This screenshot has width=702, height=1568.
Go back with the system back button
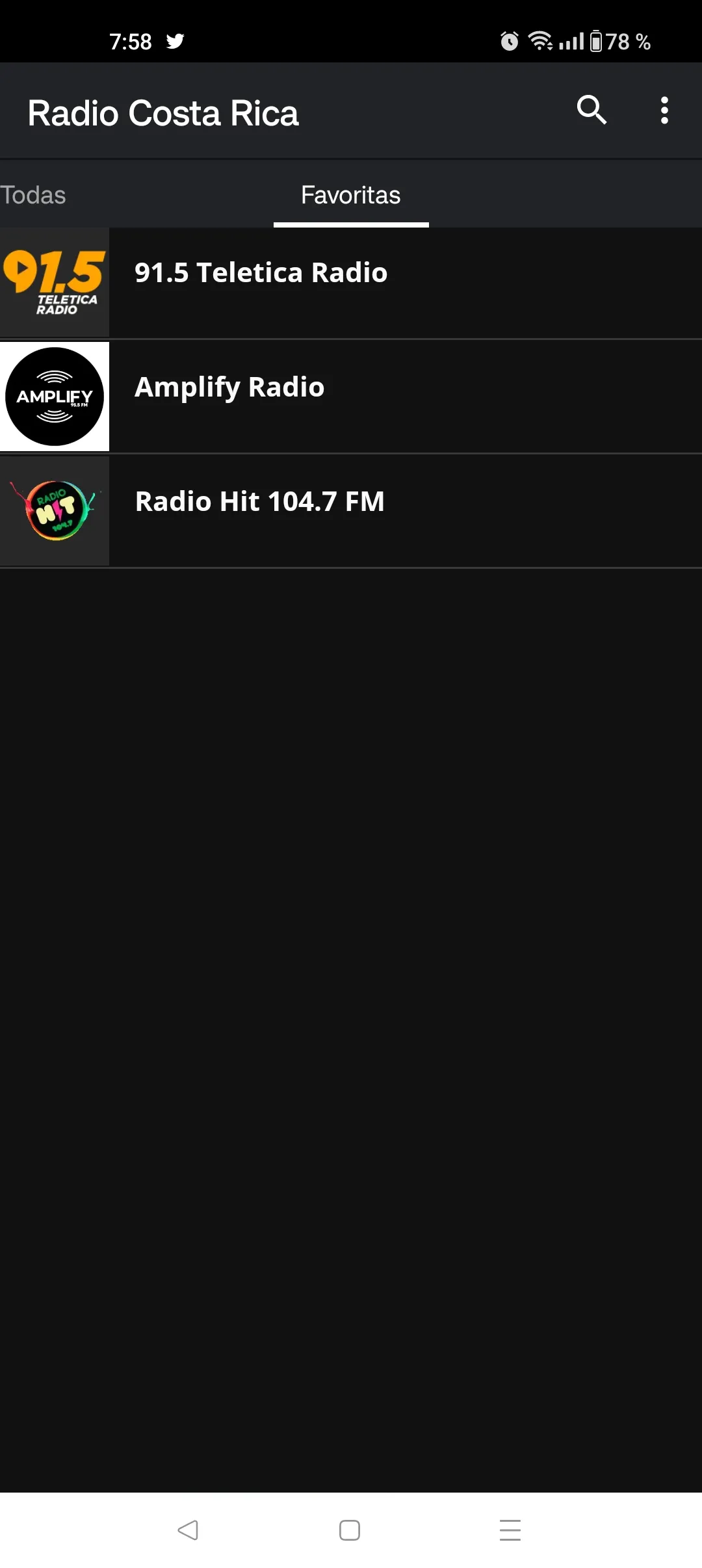pos(188,1530)
